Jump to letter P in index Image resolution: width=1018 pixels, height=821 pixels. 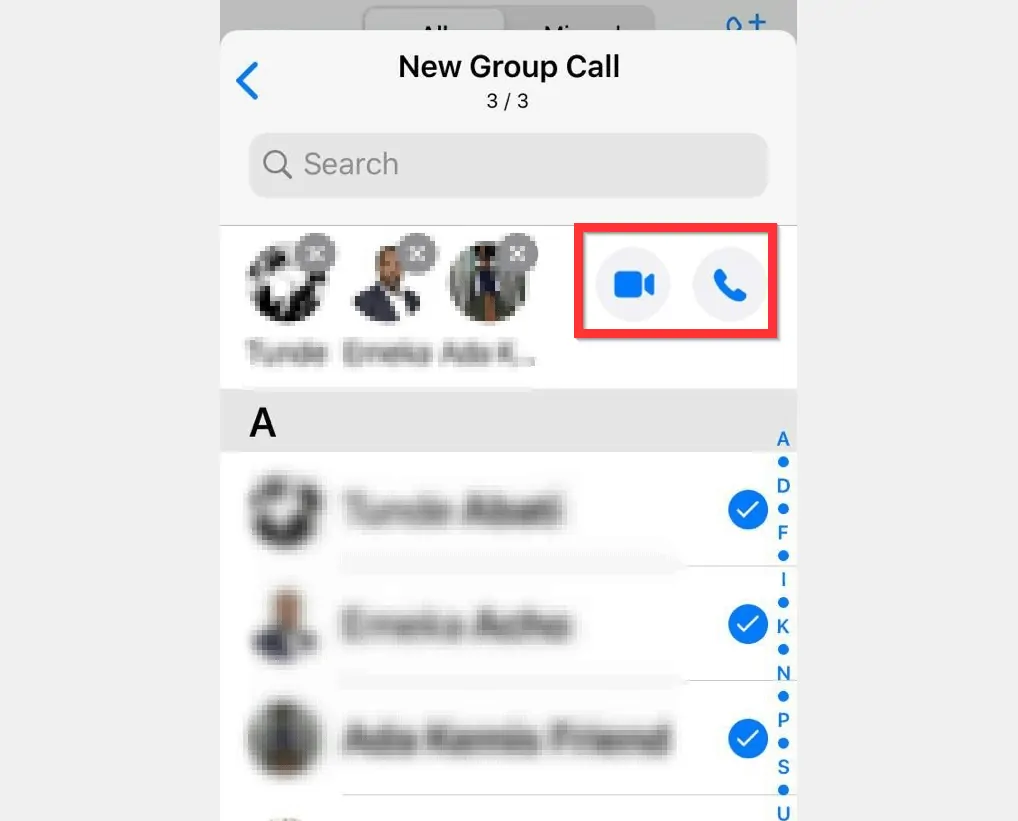tap(784, 720)
